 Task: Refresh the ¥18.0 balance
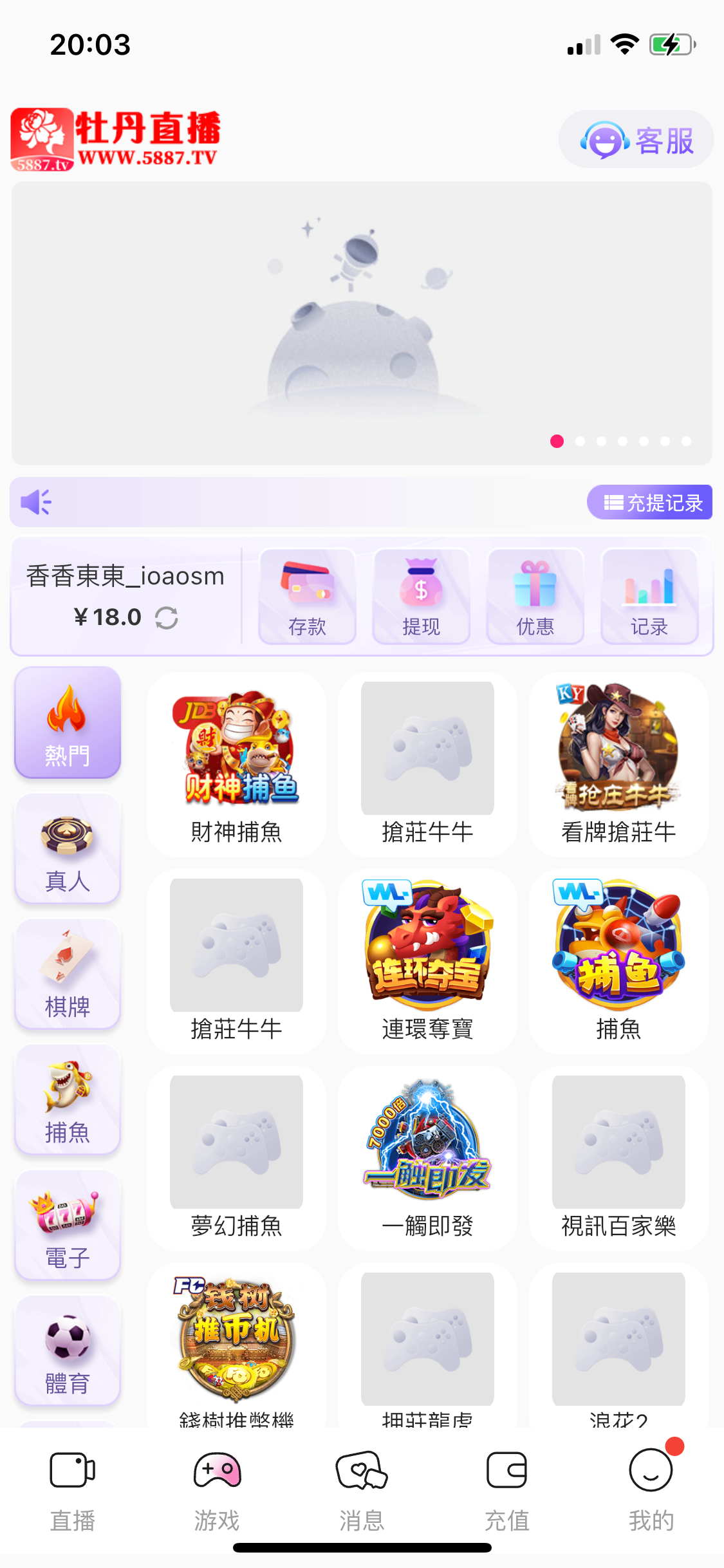(167, 618)
